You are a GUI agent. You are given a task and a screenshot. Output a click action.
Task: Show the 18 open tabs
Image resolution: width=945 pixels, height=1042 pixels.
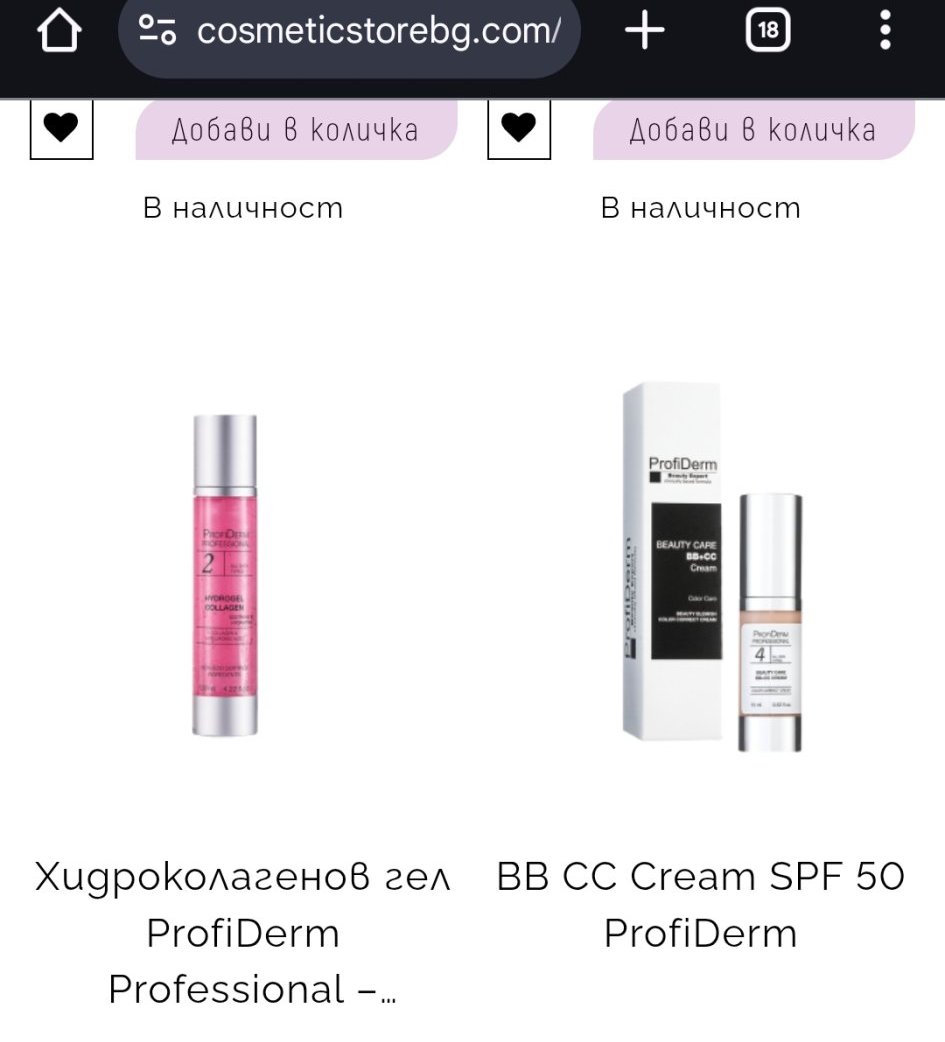pos(768,32)
